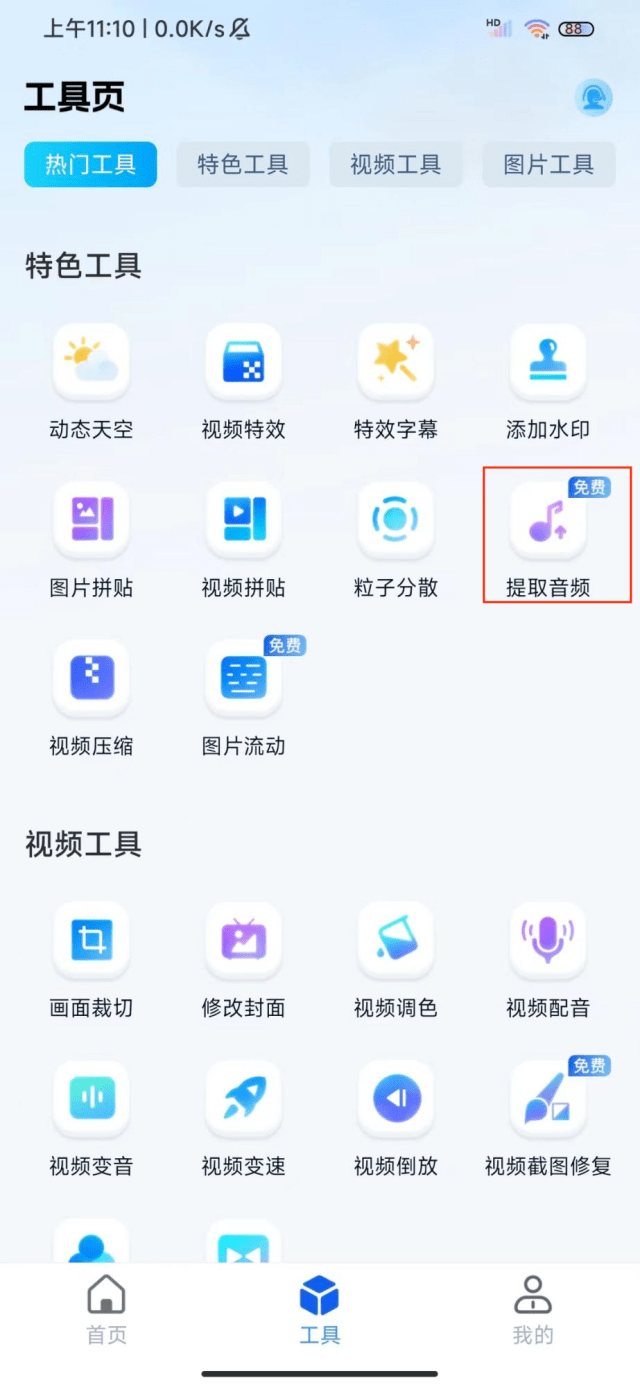Switch to the 我的 profile tab

532,1309
